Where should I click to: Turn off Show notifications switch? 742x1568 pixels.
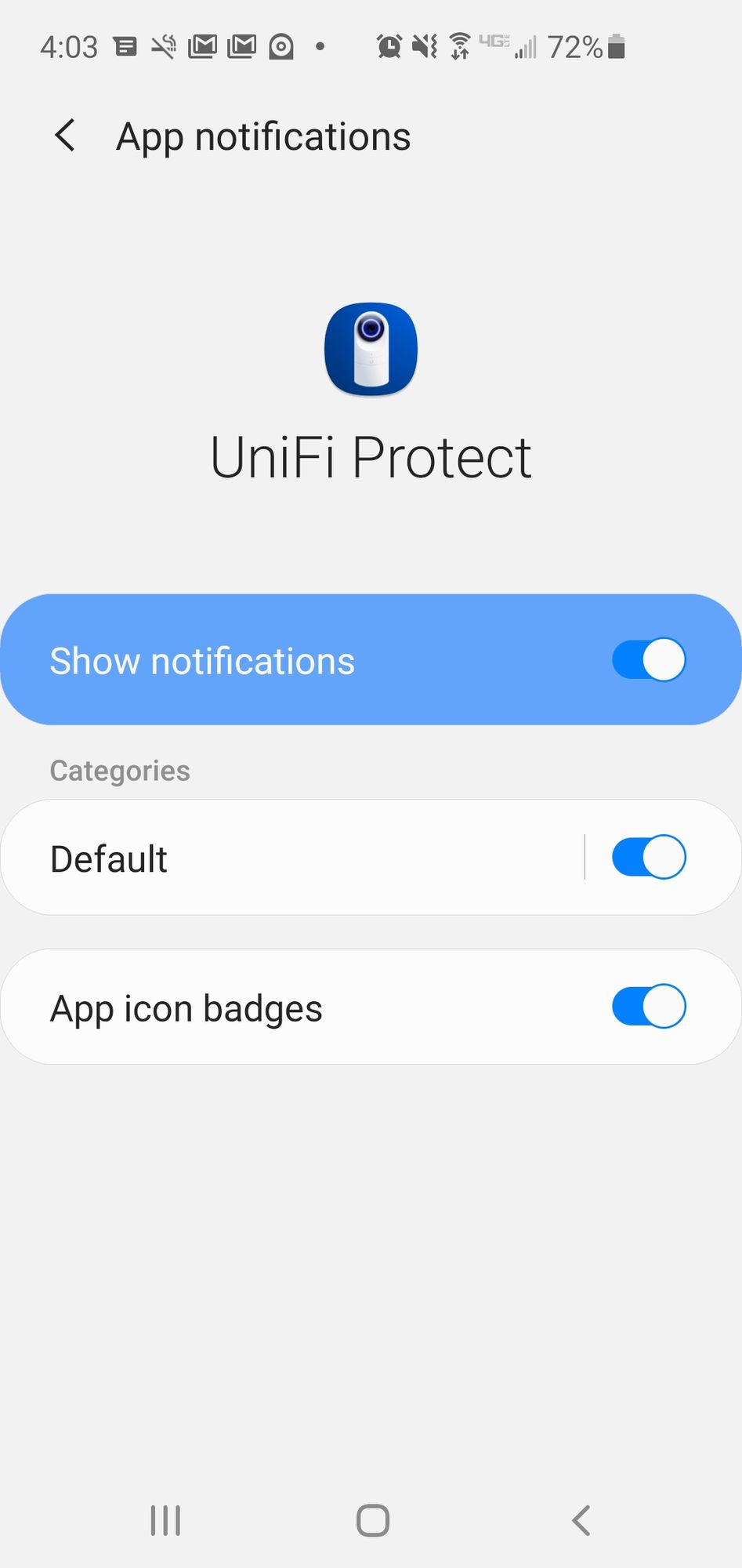[648, 660]
